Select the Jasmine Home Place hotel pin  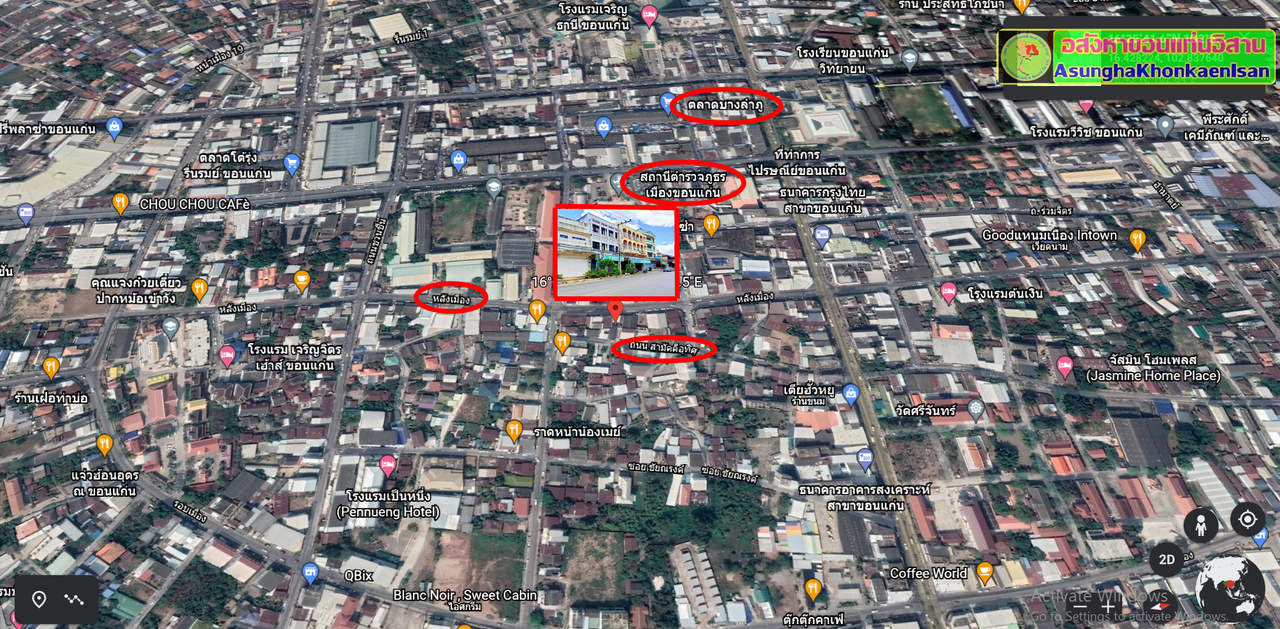click(x=1065, y=366)
